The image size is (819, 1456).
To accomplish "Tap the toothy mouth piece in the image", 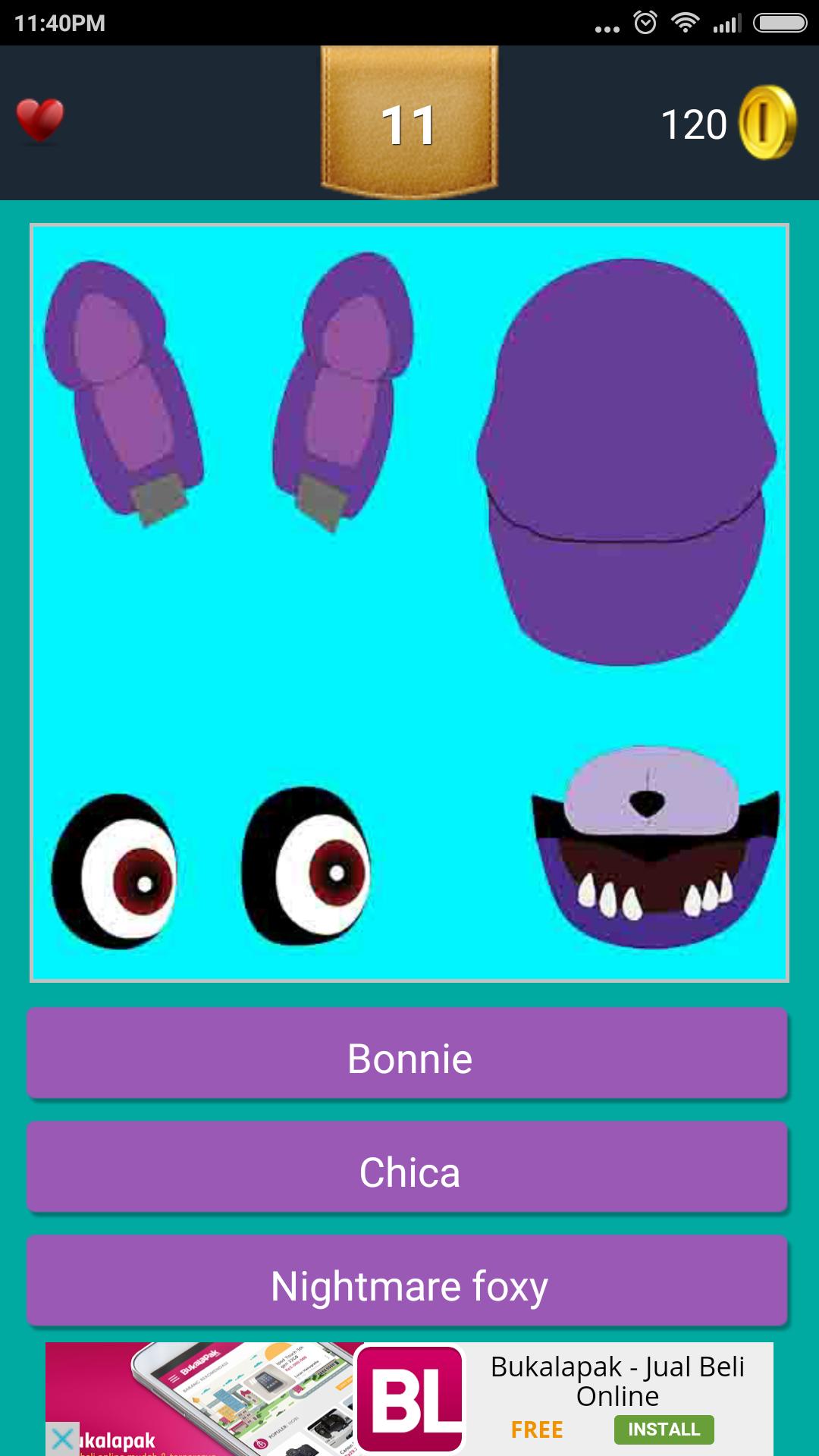I will (652, 849).
